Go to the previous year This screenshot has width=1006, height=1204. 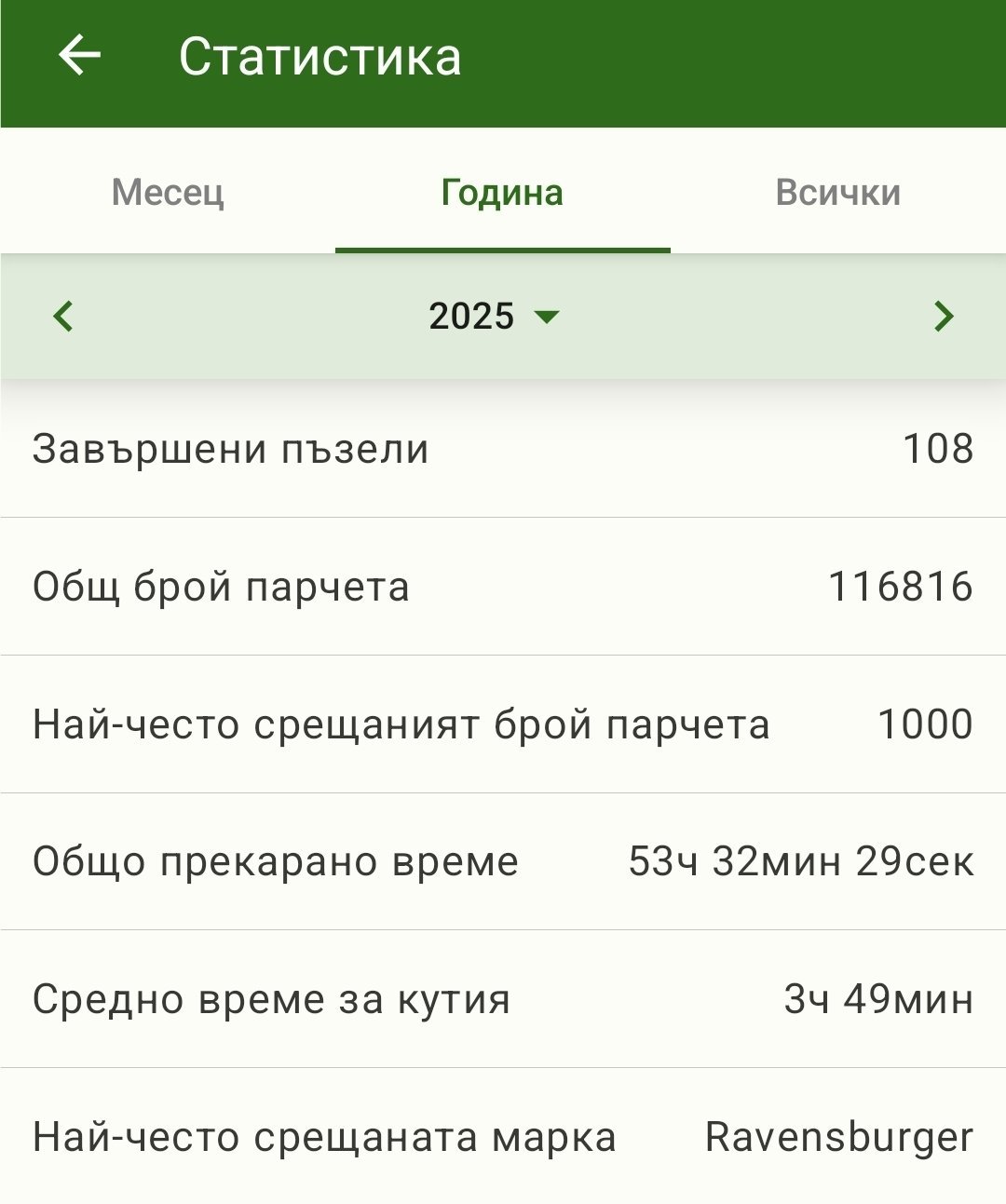click(x=63, y=317)
